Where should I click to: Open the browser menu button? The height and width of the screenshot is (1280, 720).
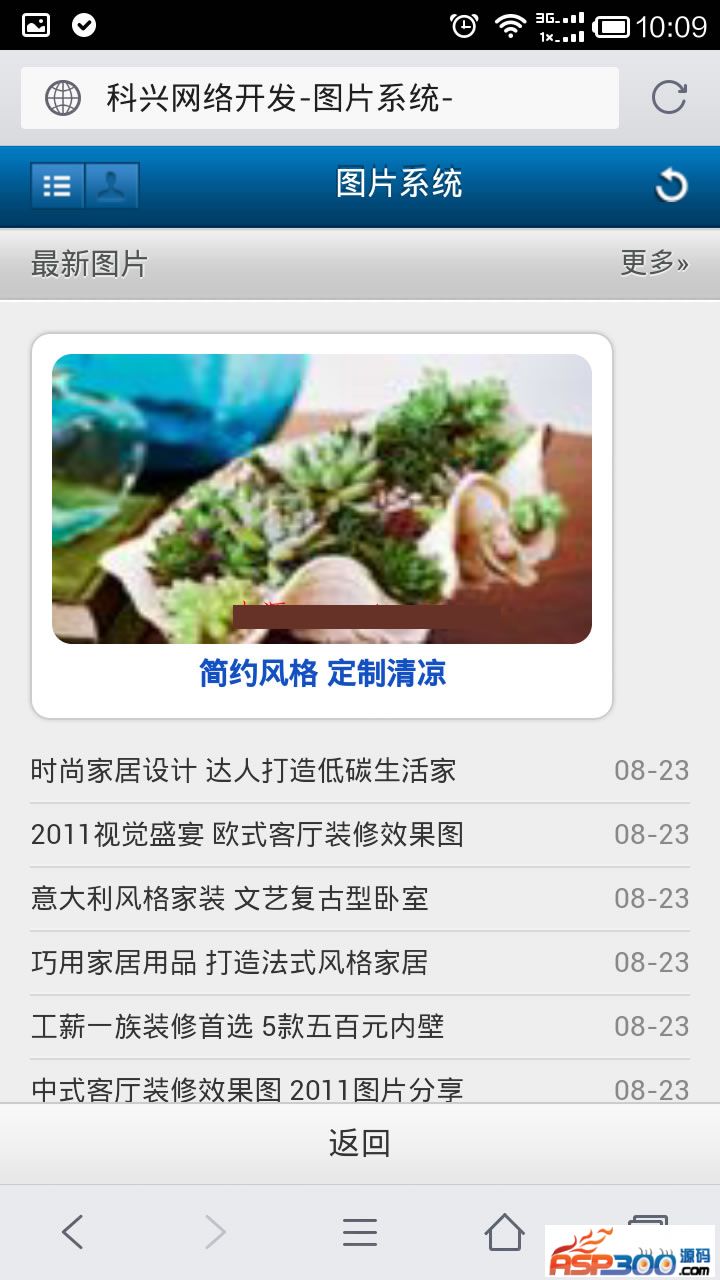pos(360,1232)
